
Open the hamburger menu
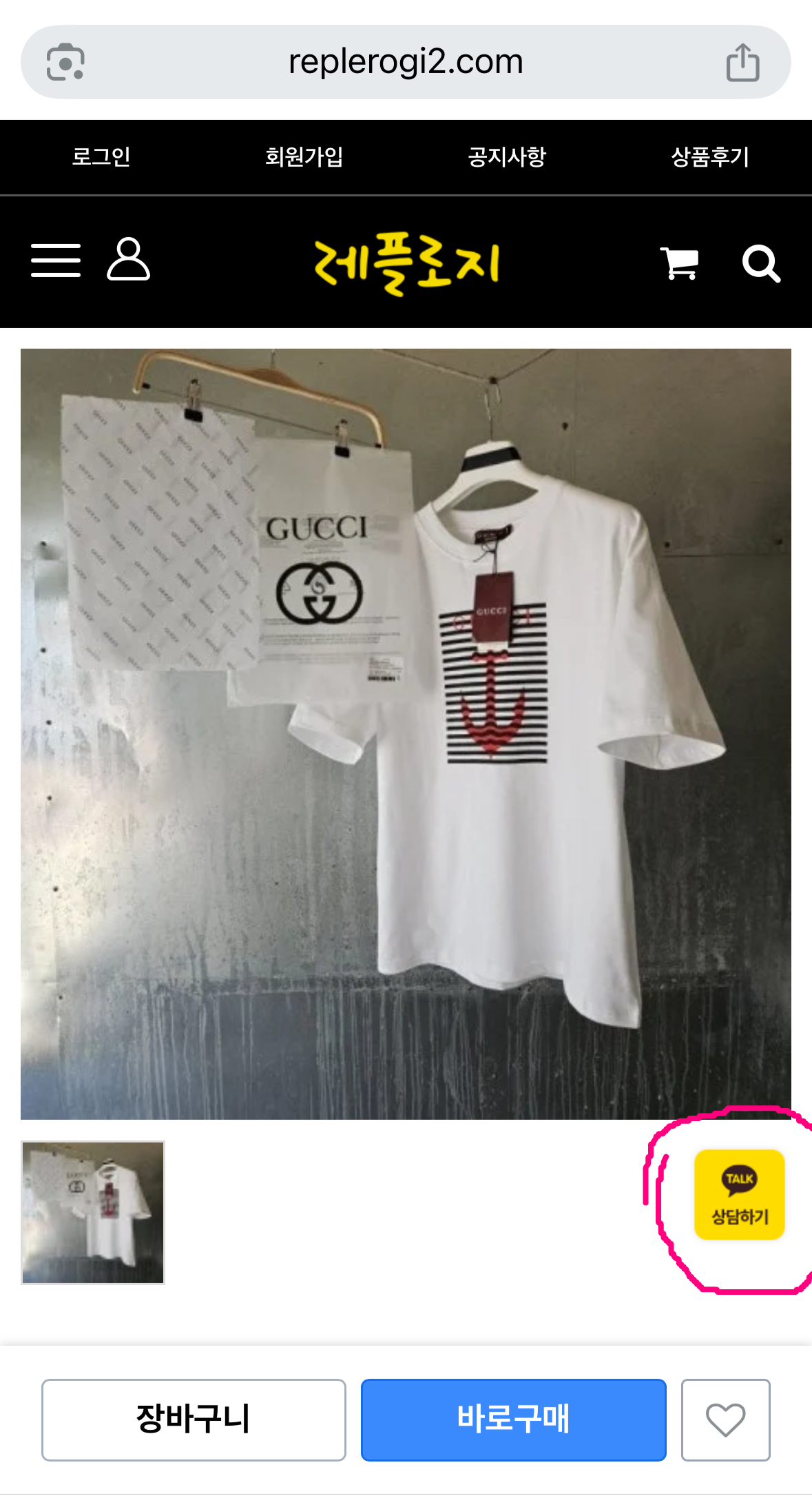[x=56, y=260]
